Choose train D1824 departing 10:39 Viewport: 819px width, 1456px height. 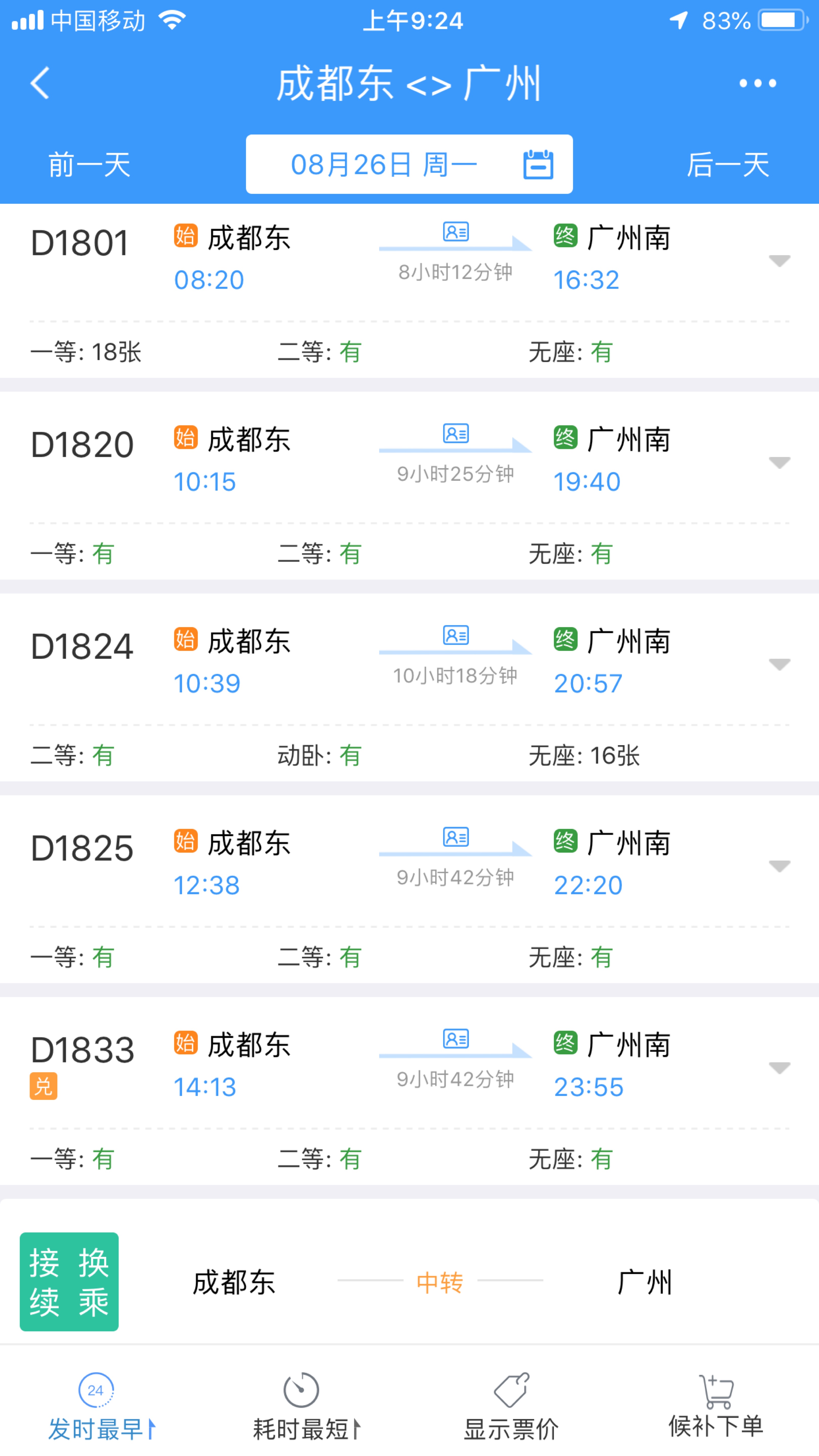[409, 687]
